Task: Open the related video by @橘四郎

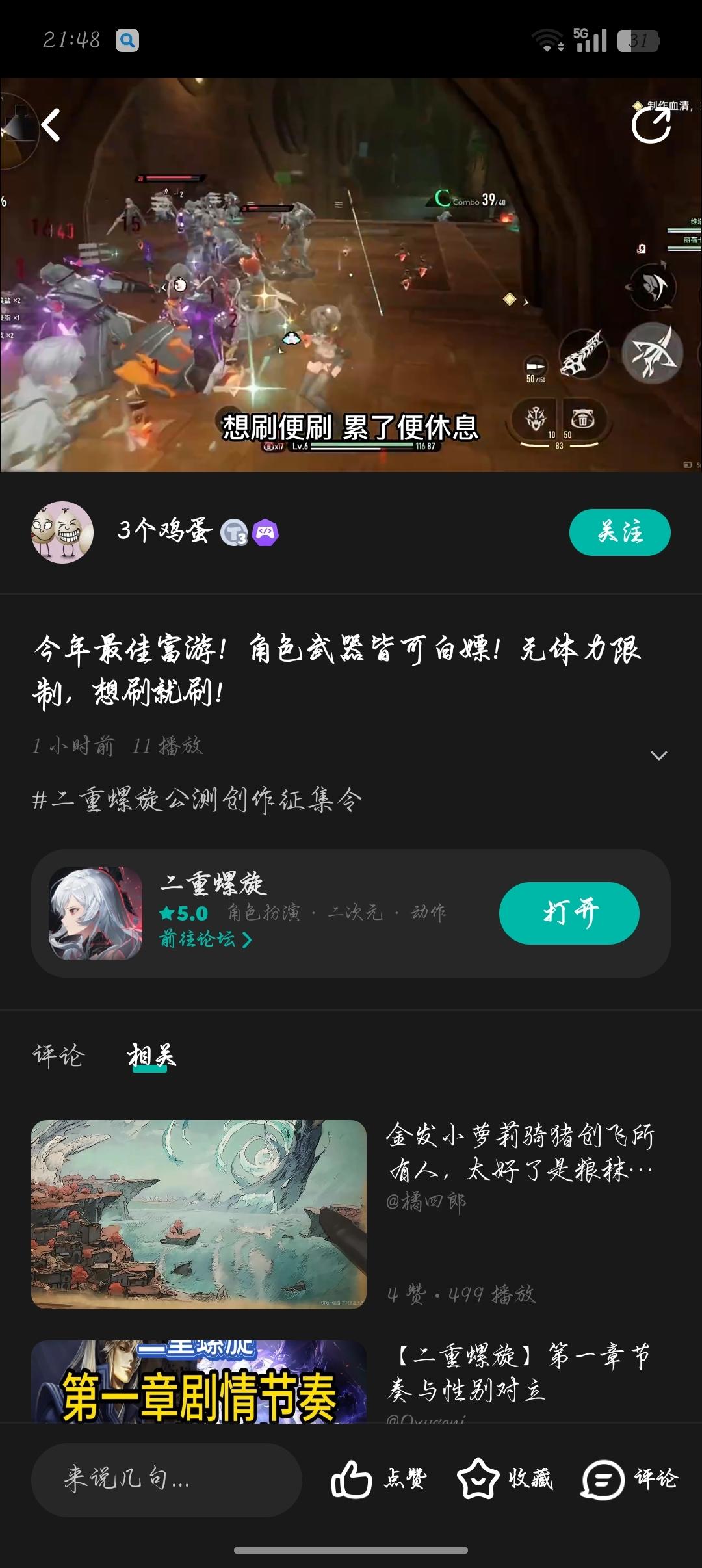Action: tap(199, 1214)
